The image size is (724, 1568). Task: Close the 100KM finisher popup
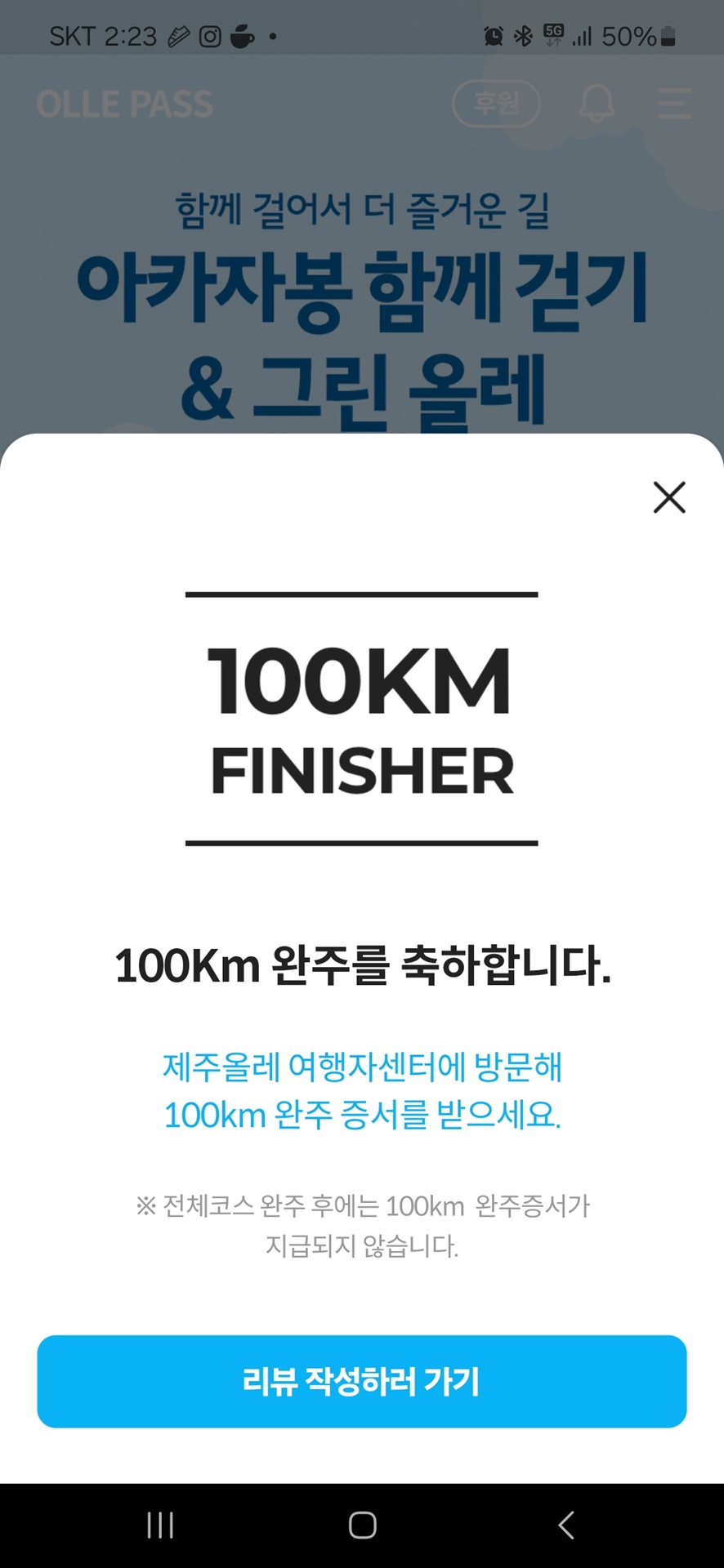click(x=668, y=497)
